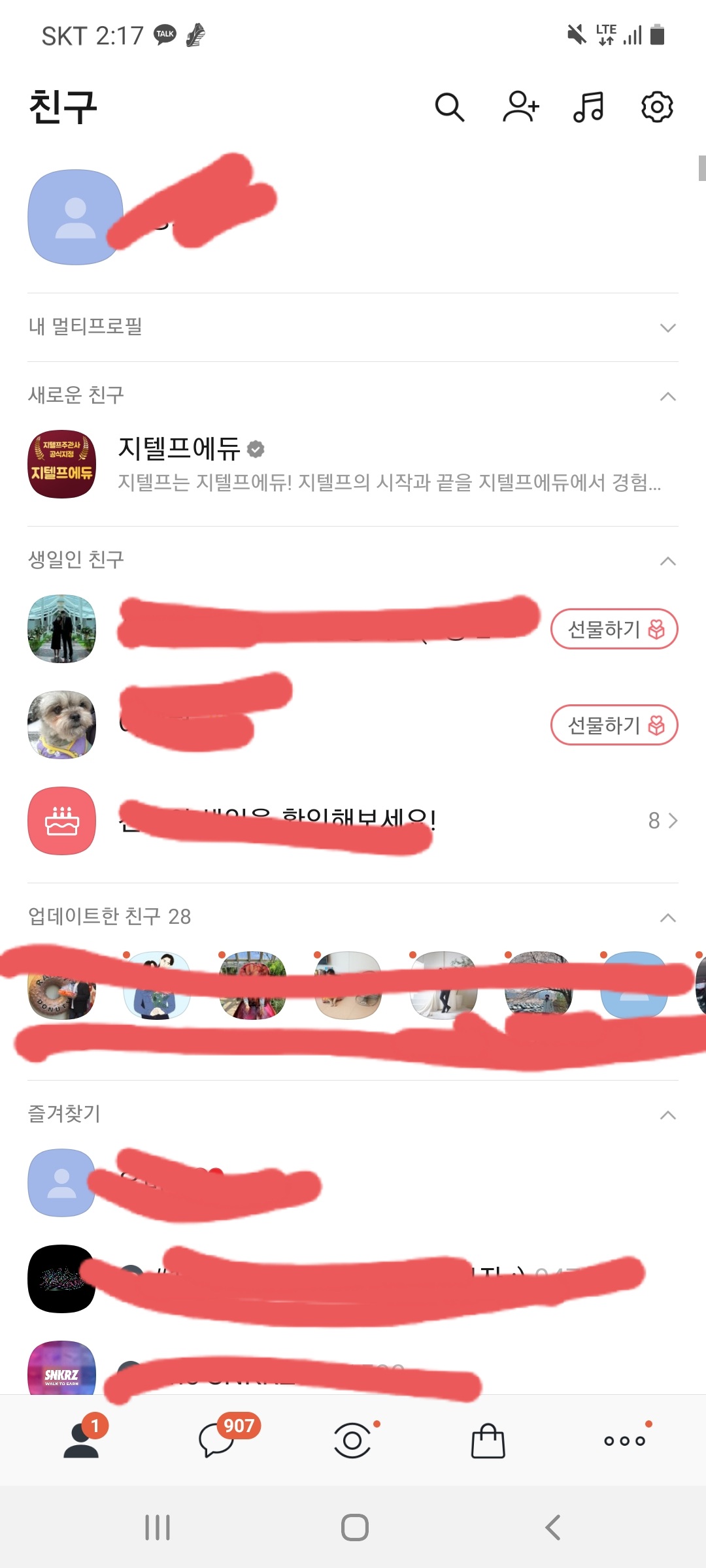Viewport: 706px width, 1568px height.
Task: Open settings gear
Action: coord(656,107)
